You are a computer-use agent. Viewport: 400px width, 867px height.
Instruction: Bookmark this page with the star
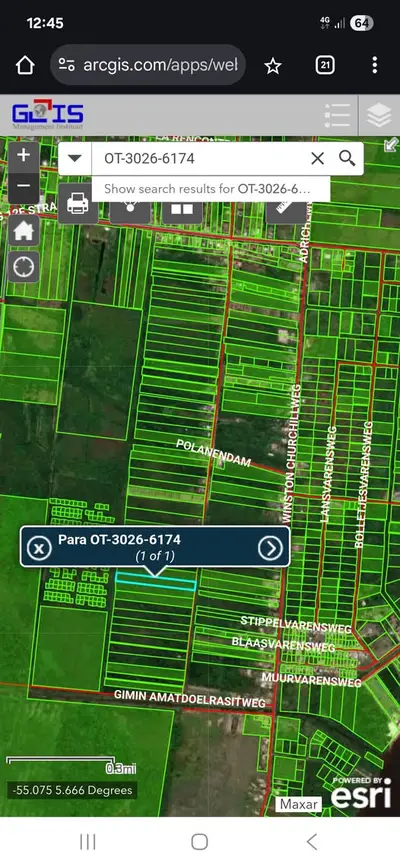click(273, 66)
